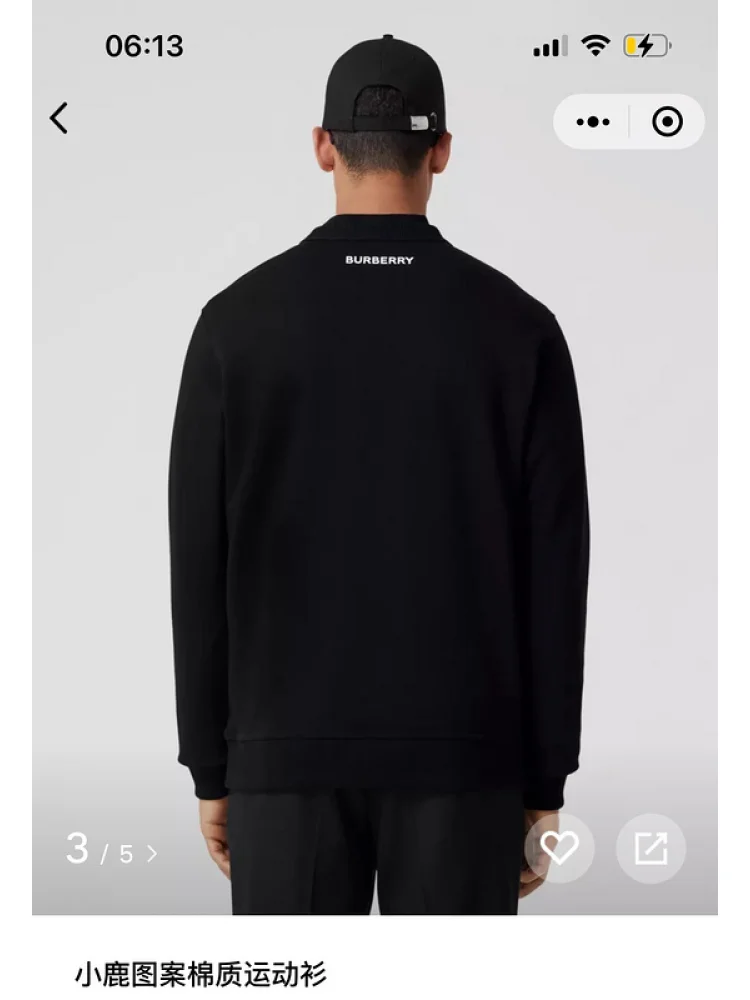Go back using the arrow
Image resolution: width=750 pixels, height=1000 pixels.
59,118
